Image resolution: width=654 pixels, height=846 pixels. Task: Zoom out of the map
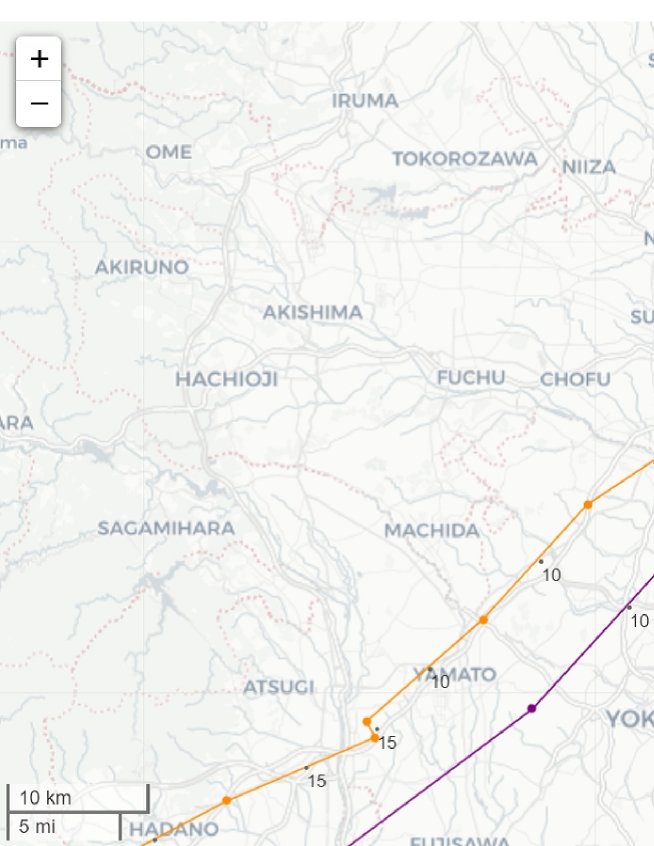(x=39, y=104)
